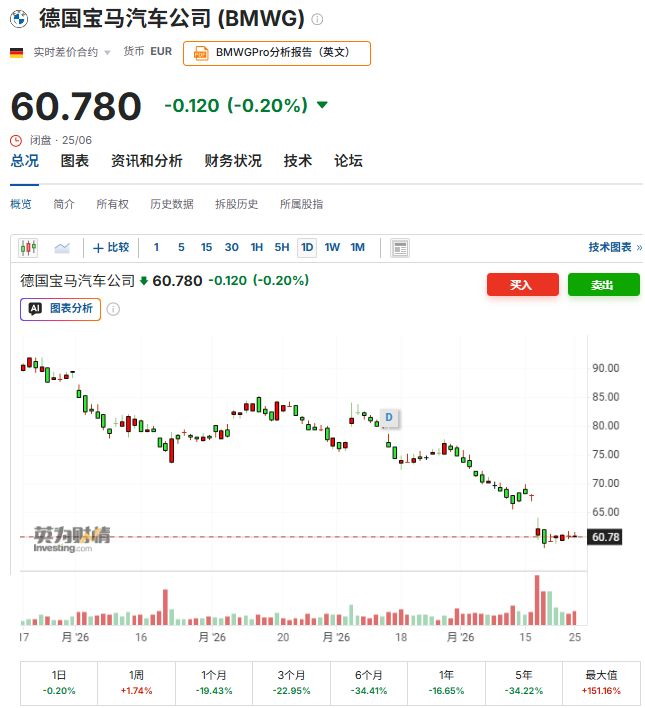Viewport: 645px width, 708px height.
Task: Select the 技术 tab
Action: coord(298,161)
